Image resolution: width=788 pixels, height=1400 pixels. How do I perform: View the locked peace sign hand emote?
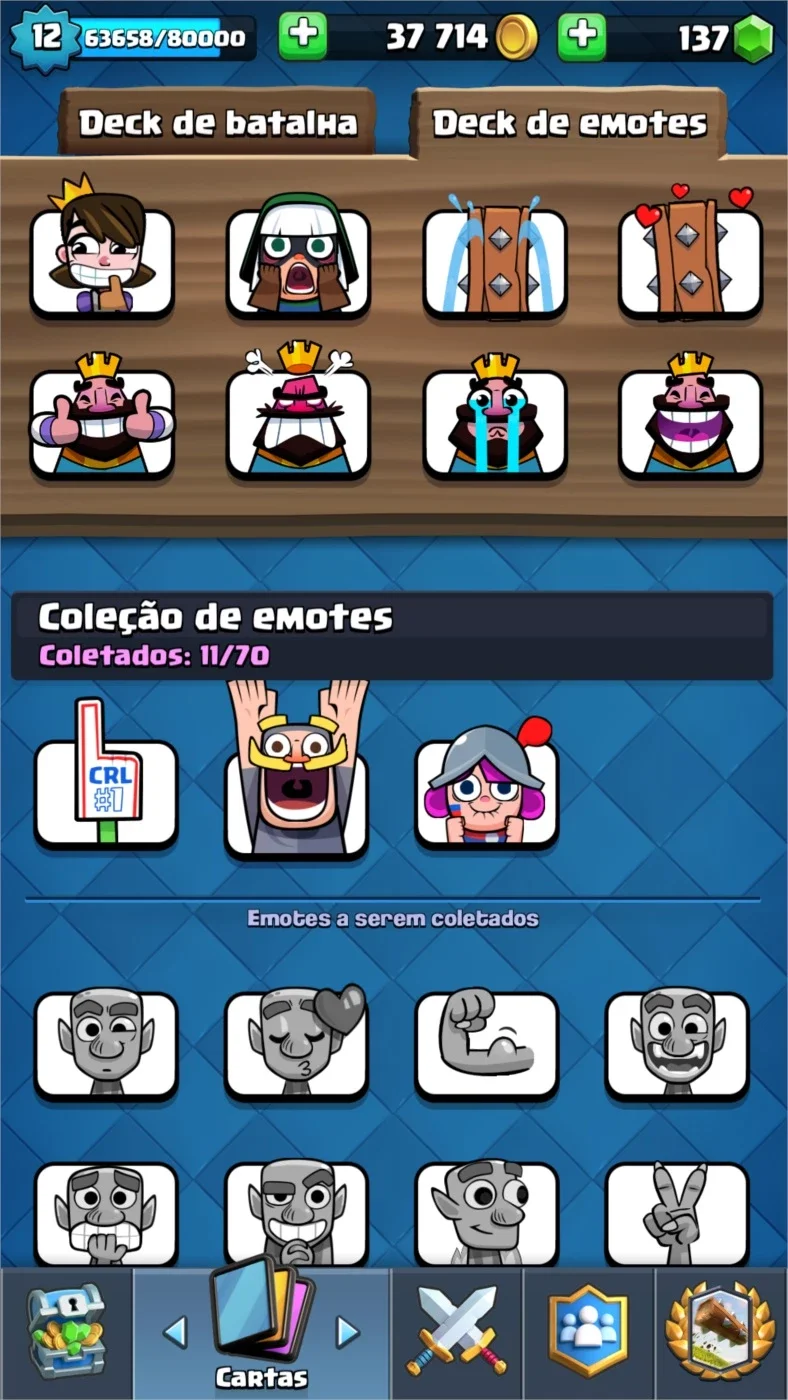tap(677, 1210)
